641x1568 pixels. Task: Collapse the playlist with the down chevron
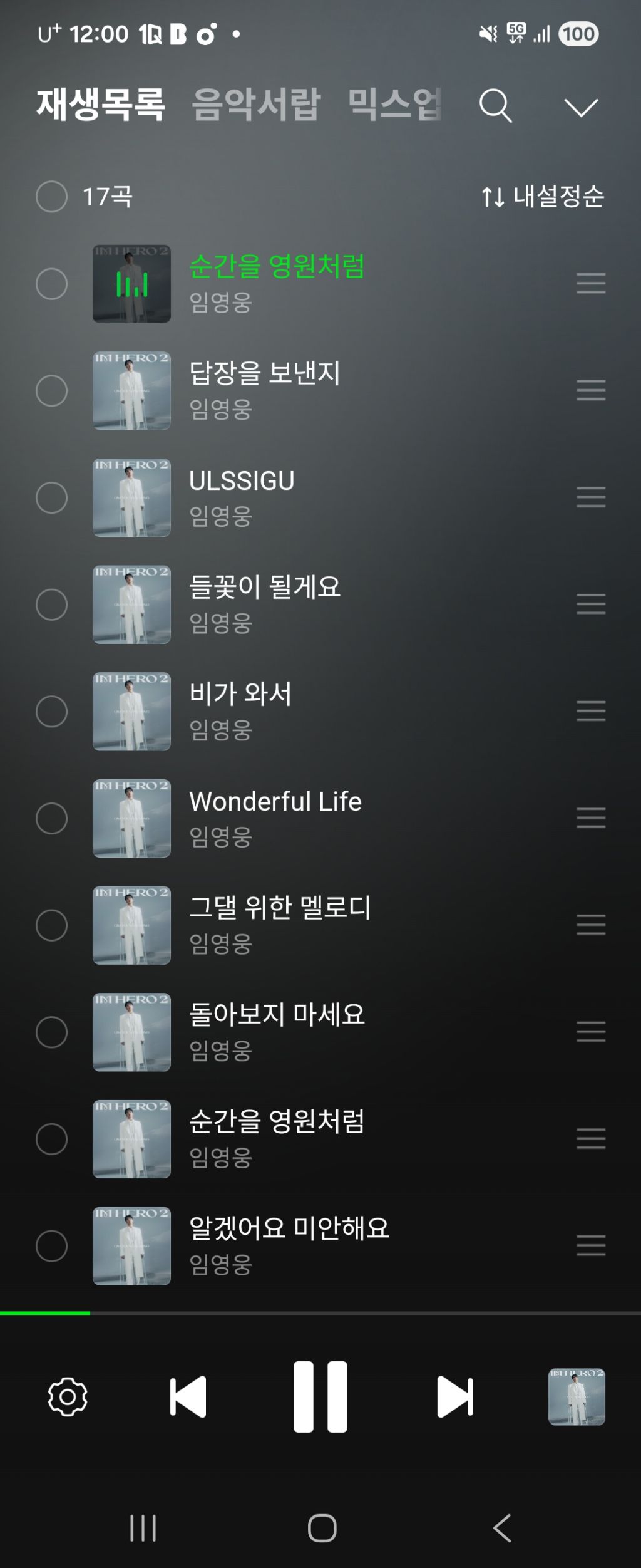pyautogui.click(x=581, y=107)
